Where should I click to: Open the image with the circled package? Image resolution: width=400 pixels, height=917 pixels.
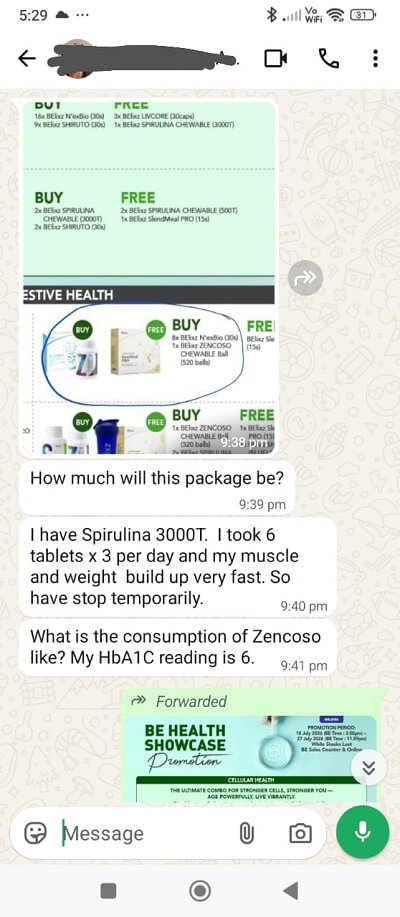pos(149,278)
